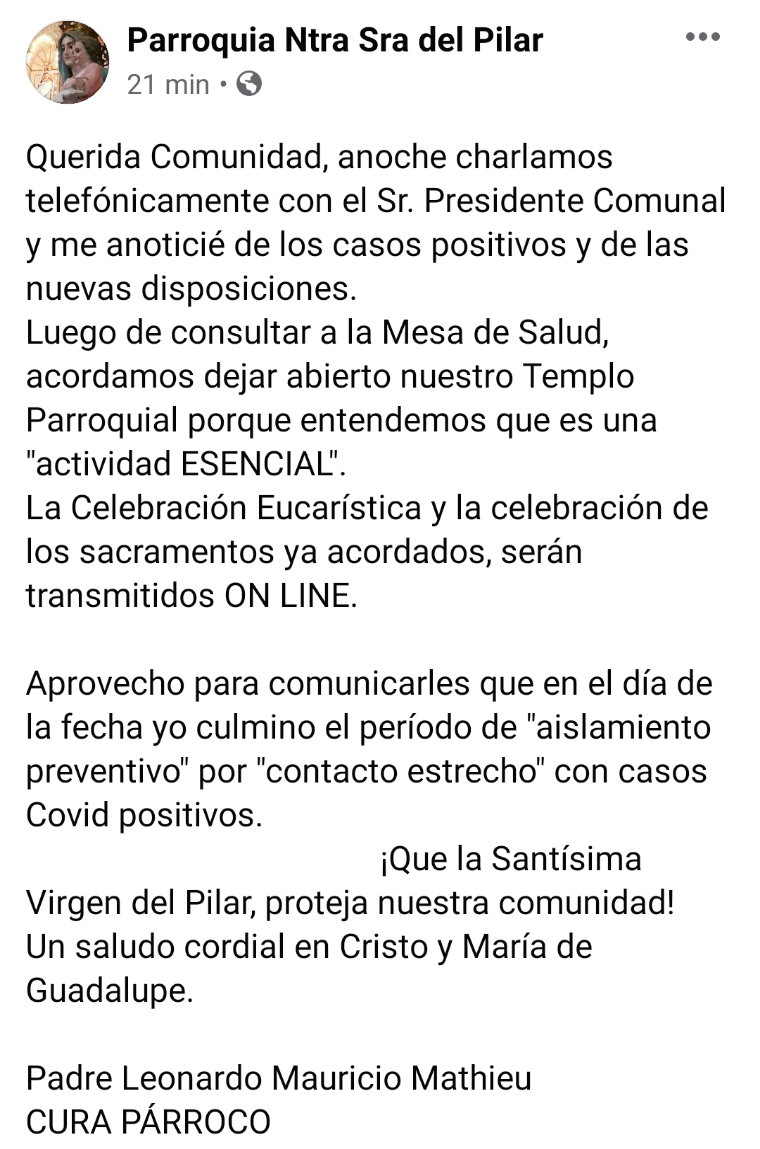Open Parroquia Ntra Sra del Pilar's profile picture

(x=67, y=62)
